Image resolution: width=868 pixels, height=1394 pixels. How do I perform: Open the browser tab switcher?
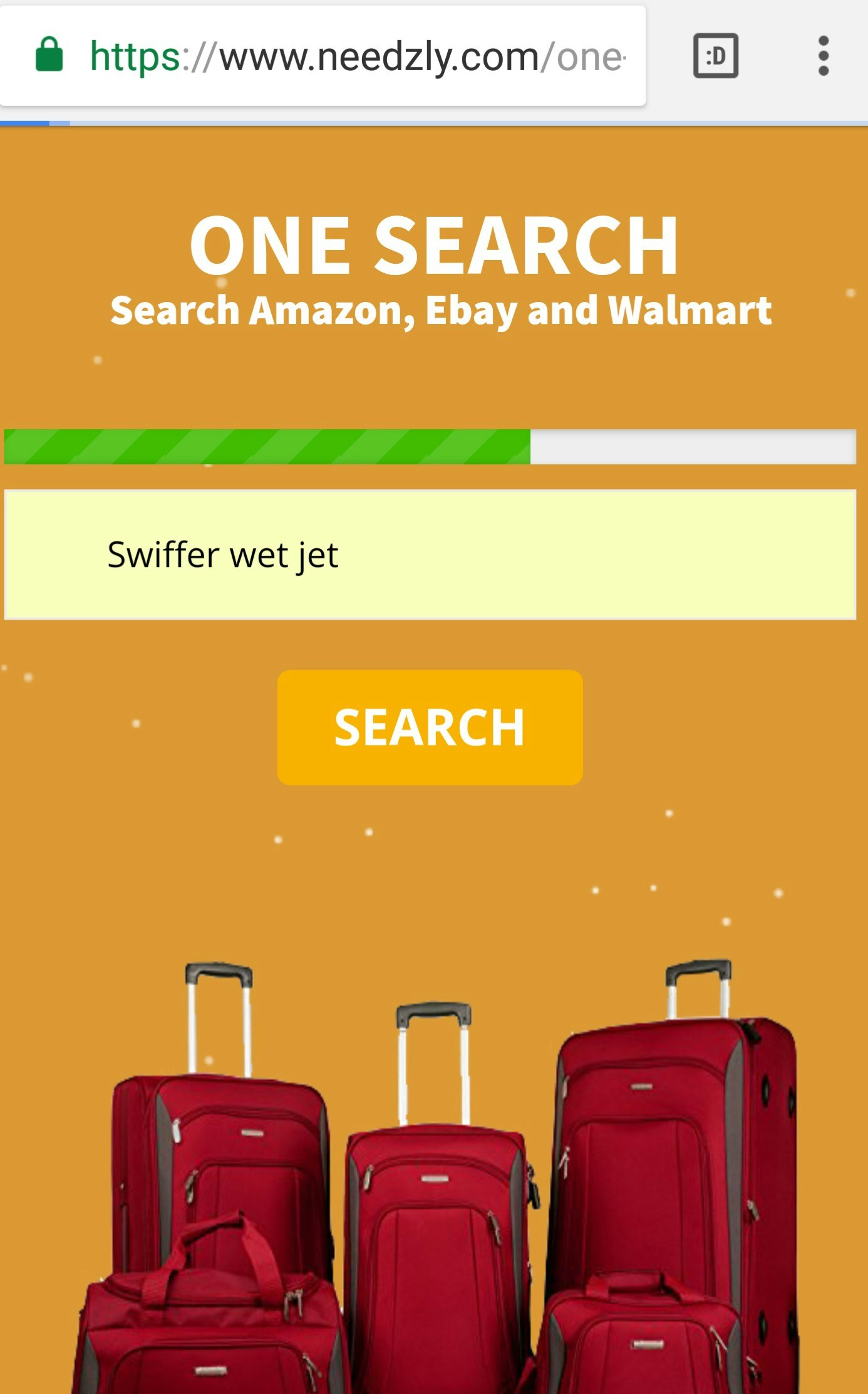(716, 56)
